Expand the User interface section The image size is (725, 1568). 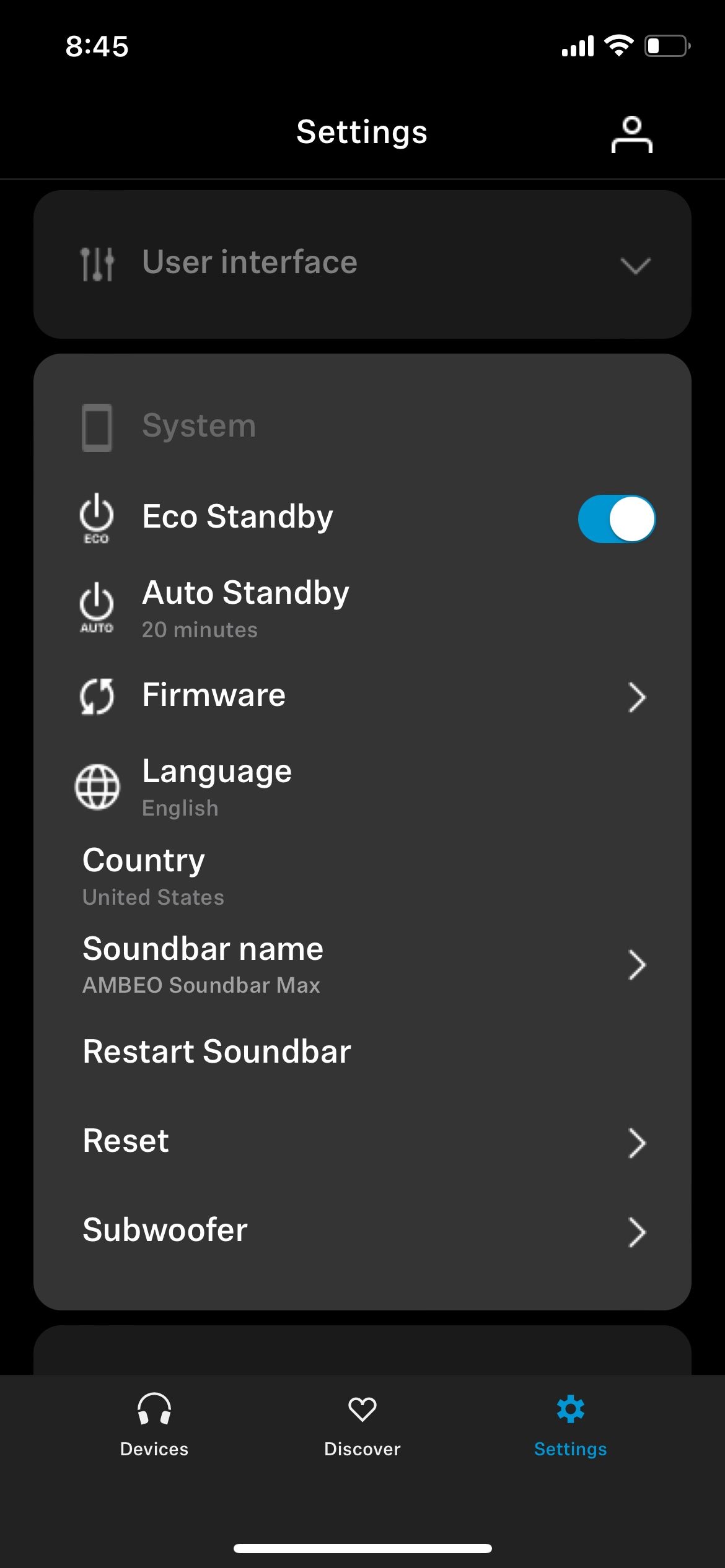point(362,263)
